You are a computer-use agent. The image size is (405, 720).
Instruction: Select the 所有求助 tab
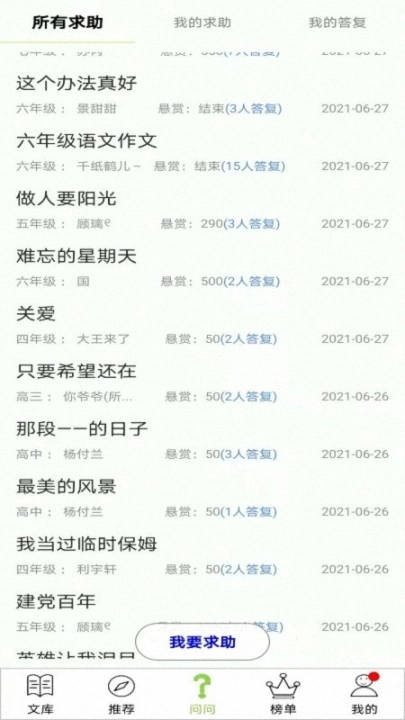click(68, 22)
